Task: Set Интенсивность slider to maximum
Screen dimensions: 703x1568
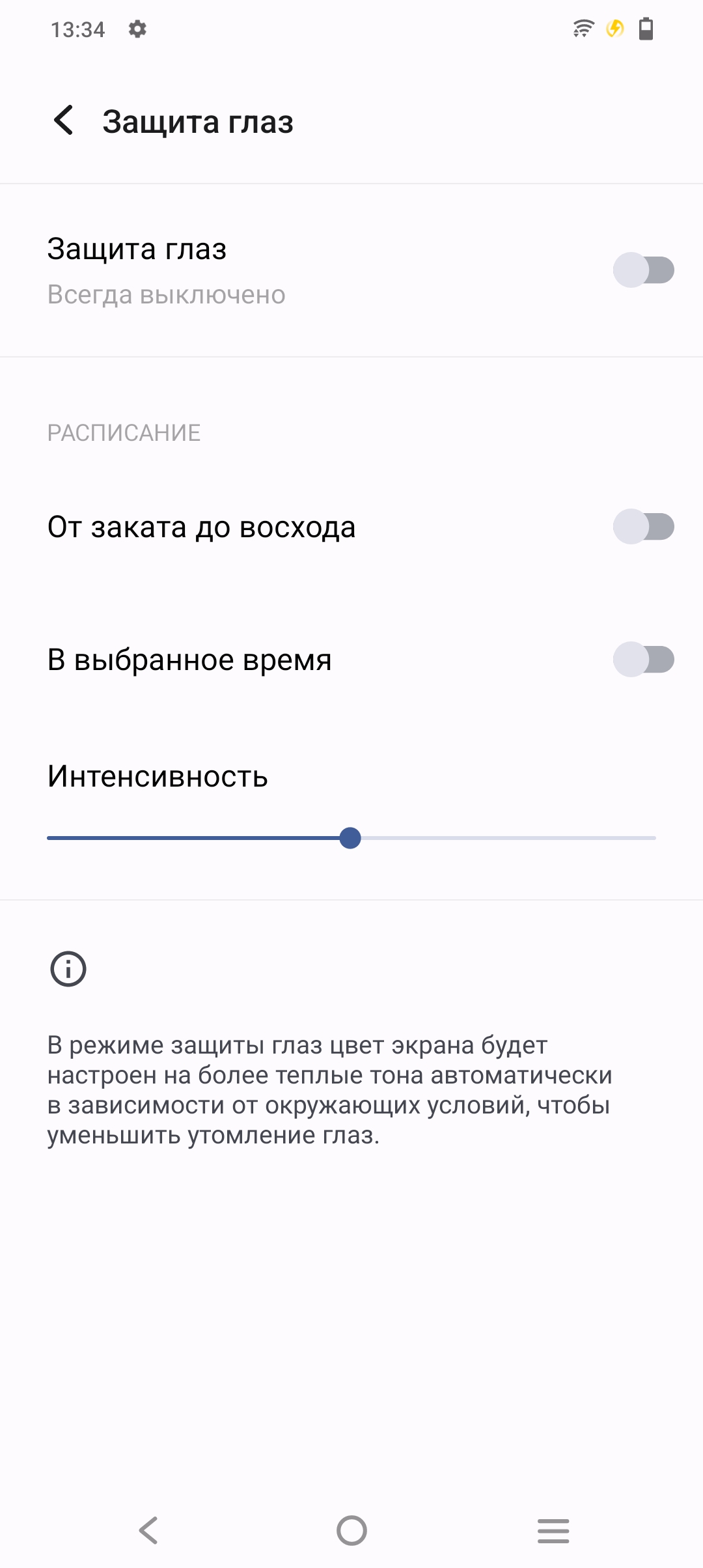Action: point(654,838)
